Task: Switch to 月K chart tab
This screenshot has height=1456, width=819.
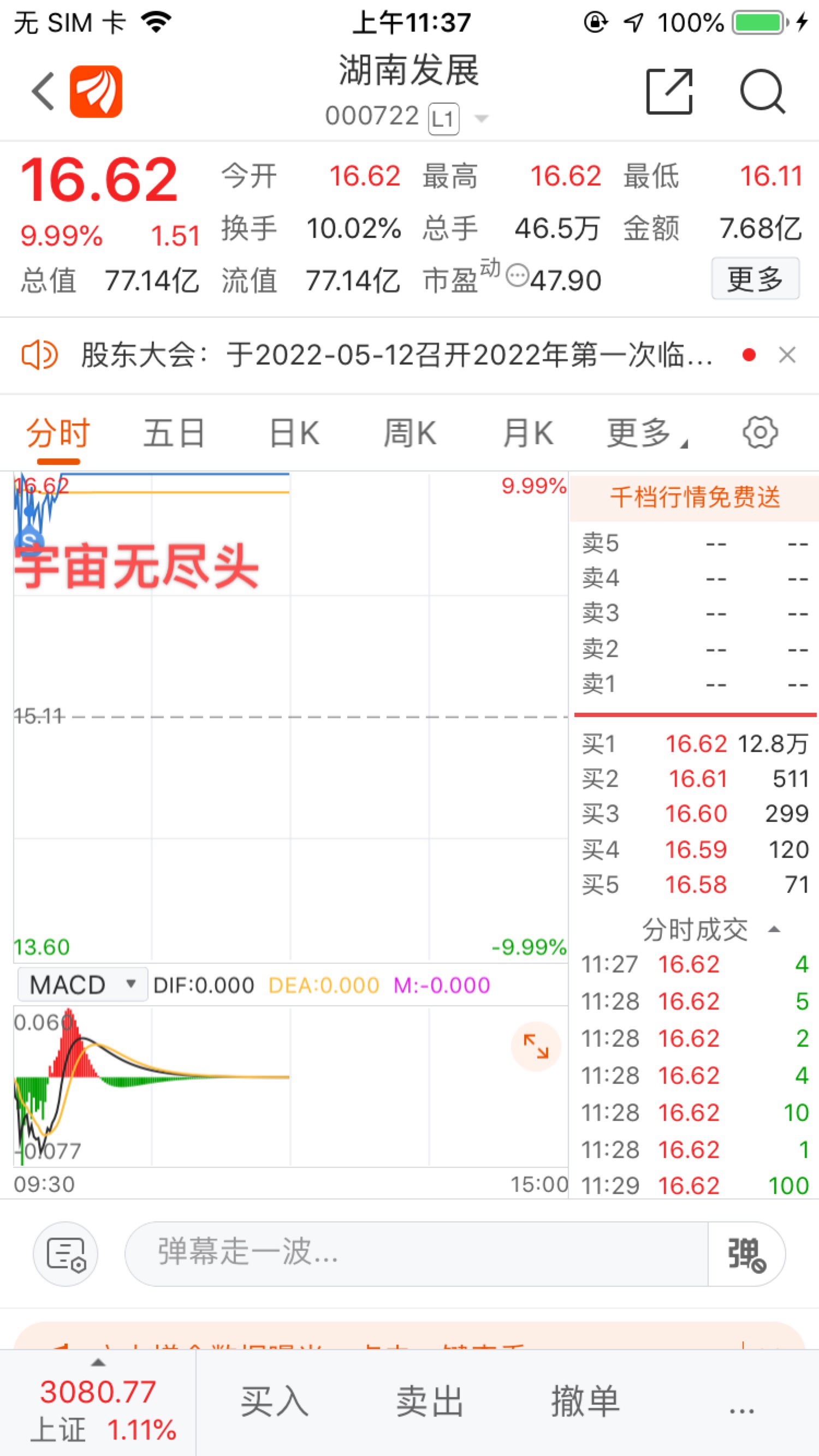Action: pyautogui.click(x=529, y=433)
